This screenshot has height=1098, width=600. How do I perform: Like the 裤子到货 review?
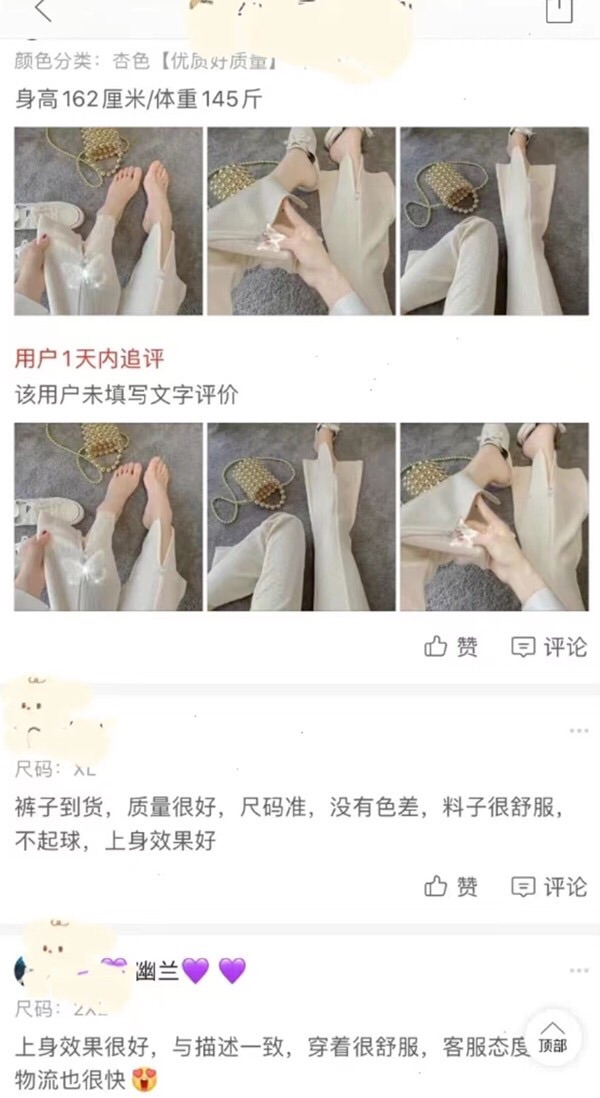[x=451, y=886]
